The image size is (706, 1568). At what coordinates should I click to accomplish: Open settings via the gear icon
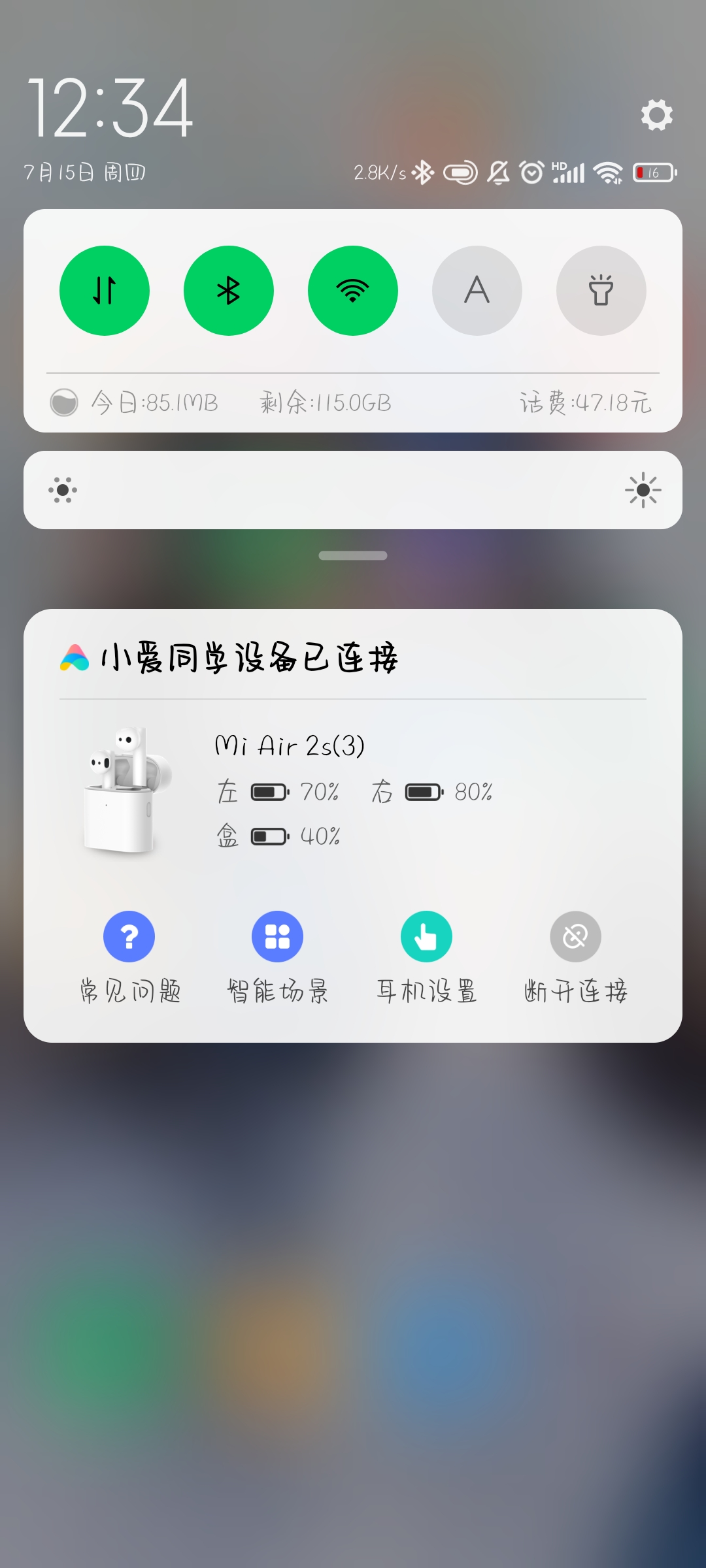(x=656, y=115)
